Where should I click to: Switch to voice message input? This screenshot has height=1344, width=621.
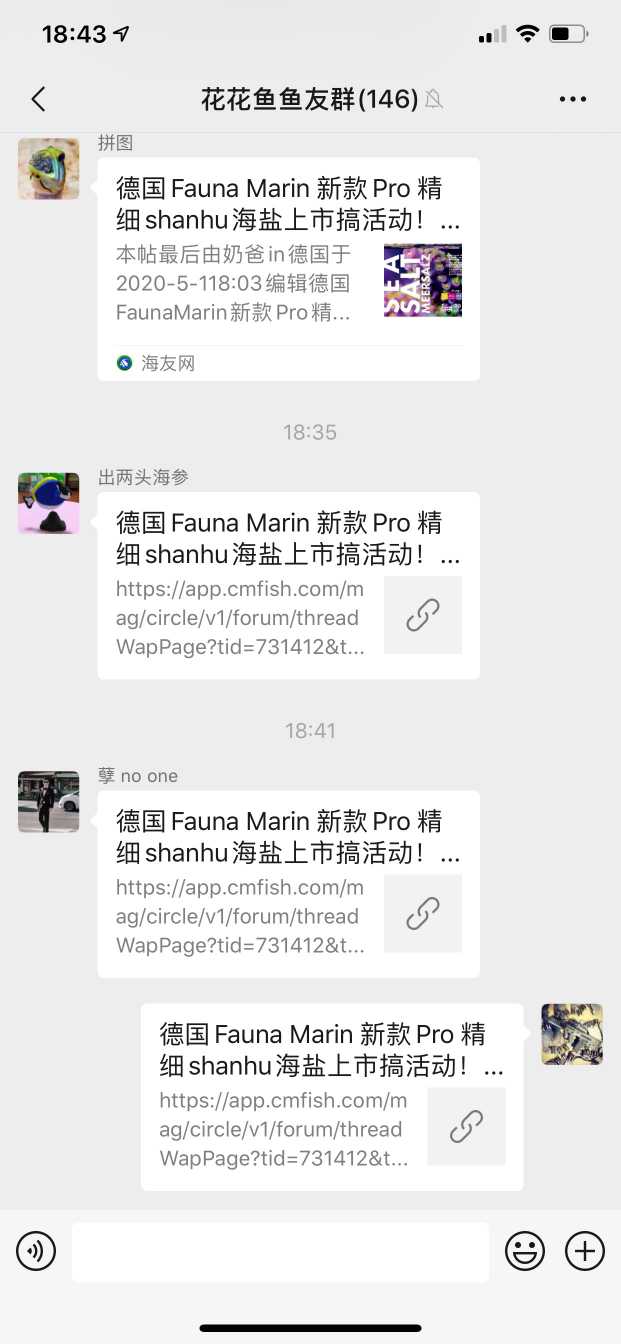[x=36, y=1251]
